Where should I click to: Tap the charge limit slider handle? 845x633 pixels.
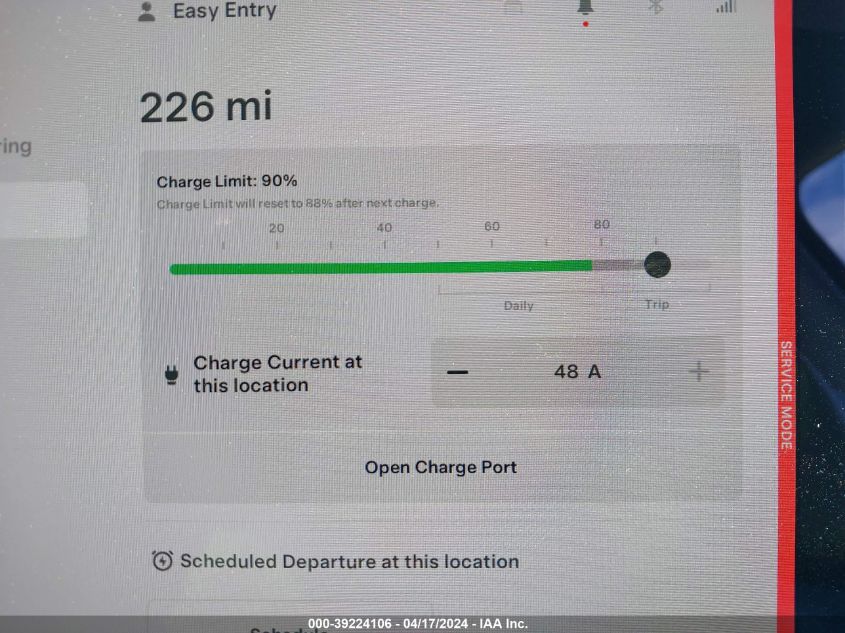point(657,265)
